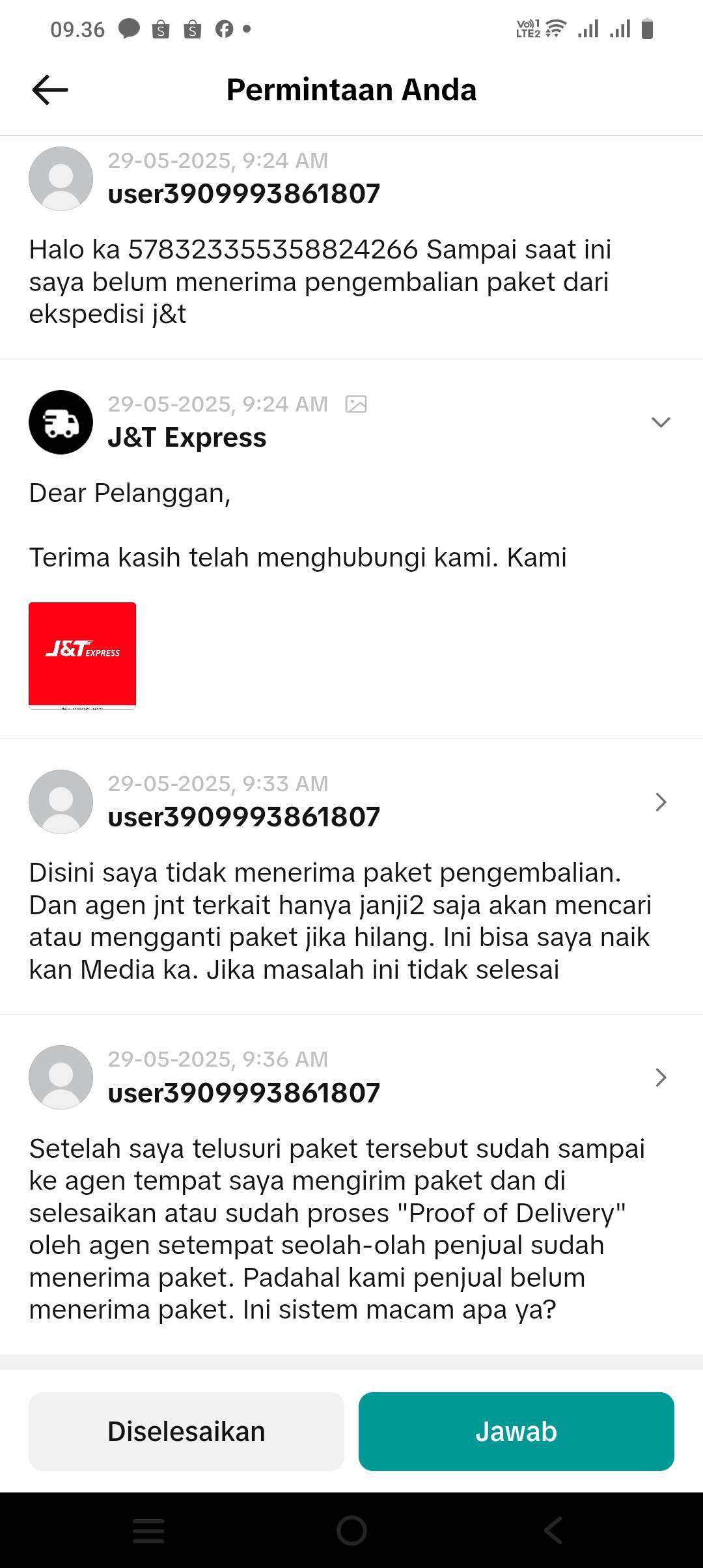Mark the request as Diselesaikan
Screen dimensions: 703x1568
pyautogui.click(x=186, y=1432)
